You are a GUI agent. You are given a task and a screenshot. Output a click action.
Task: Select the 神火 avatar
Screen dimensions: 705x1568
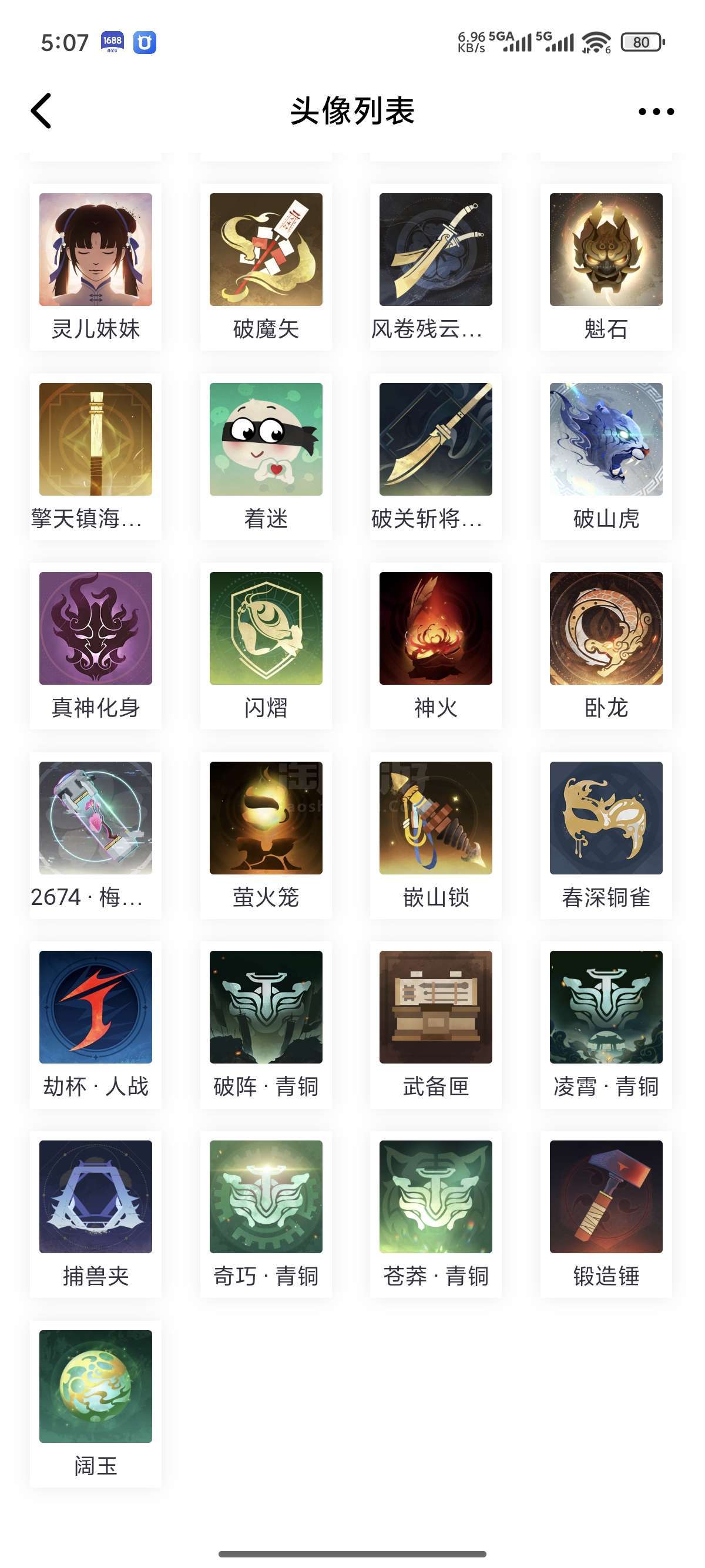[435, 629]
